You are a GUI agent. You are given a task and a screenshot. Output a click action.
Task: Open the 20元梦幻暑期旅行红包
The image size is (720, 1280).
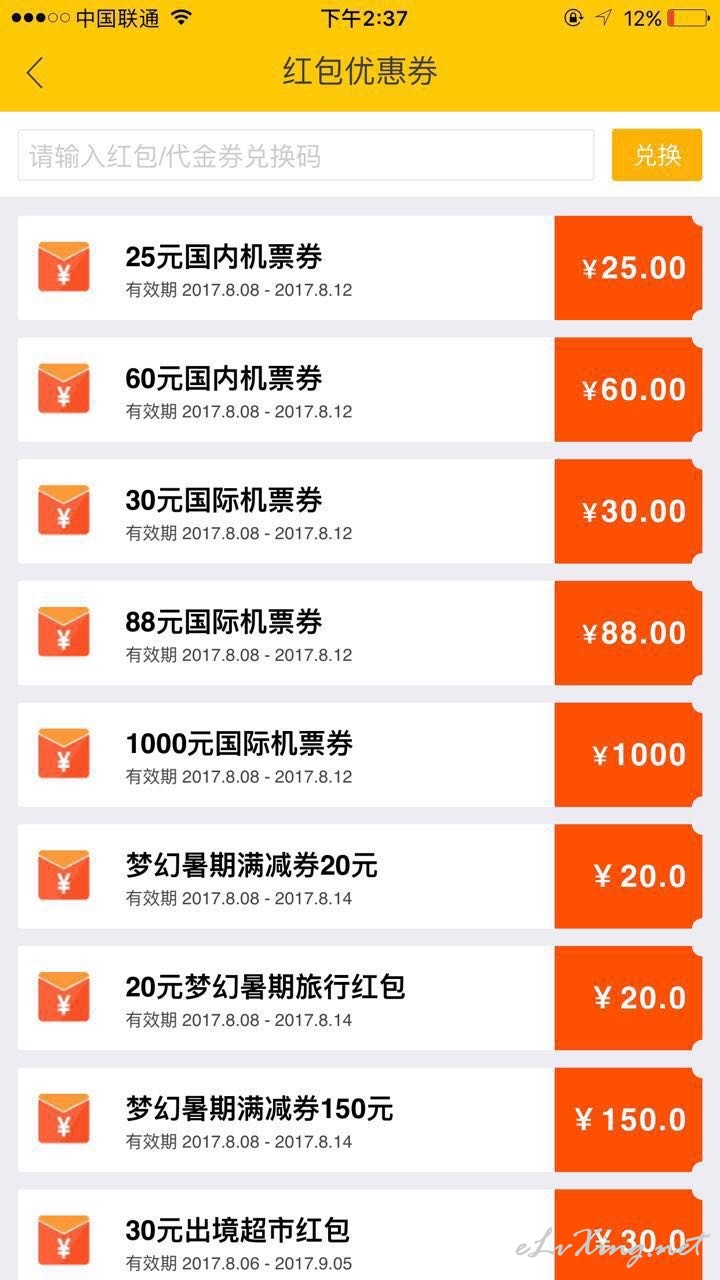(360, 998)
